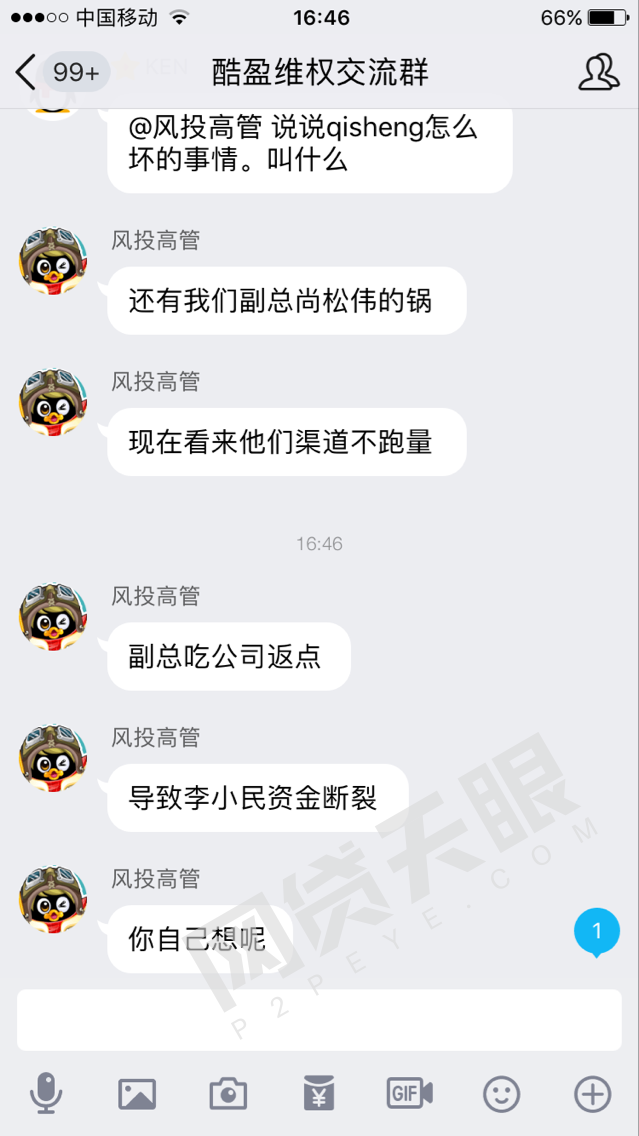Image resolution: width=639 pixels, height=1136 pixels.
Task: Jump to the 1 new message bubble
Action: tap(597, 932)
